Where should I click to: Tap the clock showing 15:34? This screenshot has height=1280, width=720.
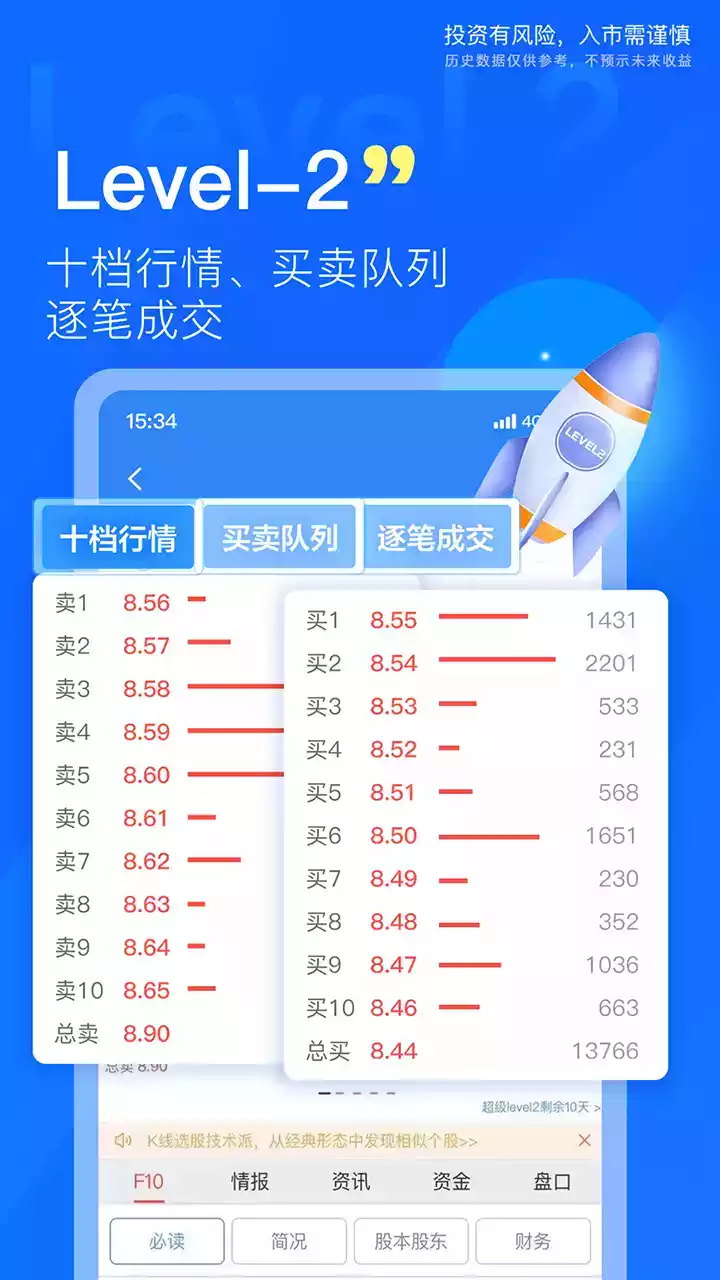point(152,421)
